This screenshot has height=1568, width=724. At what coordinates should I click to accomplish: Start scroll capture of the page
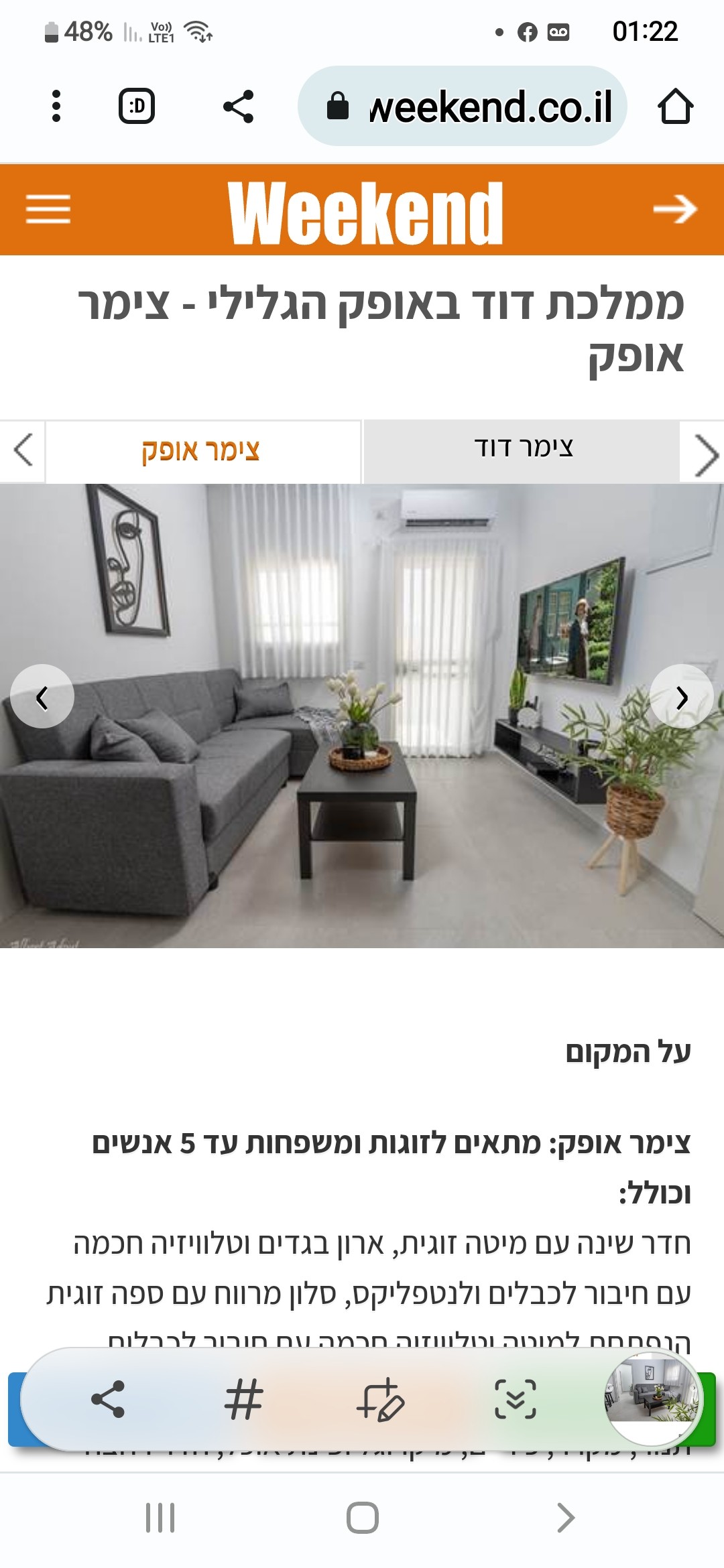pos(515,1399)
